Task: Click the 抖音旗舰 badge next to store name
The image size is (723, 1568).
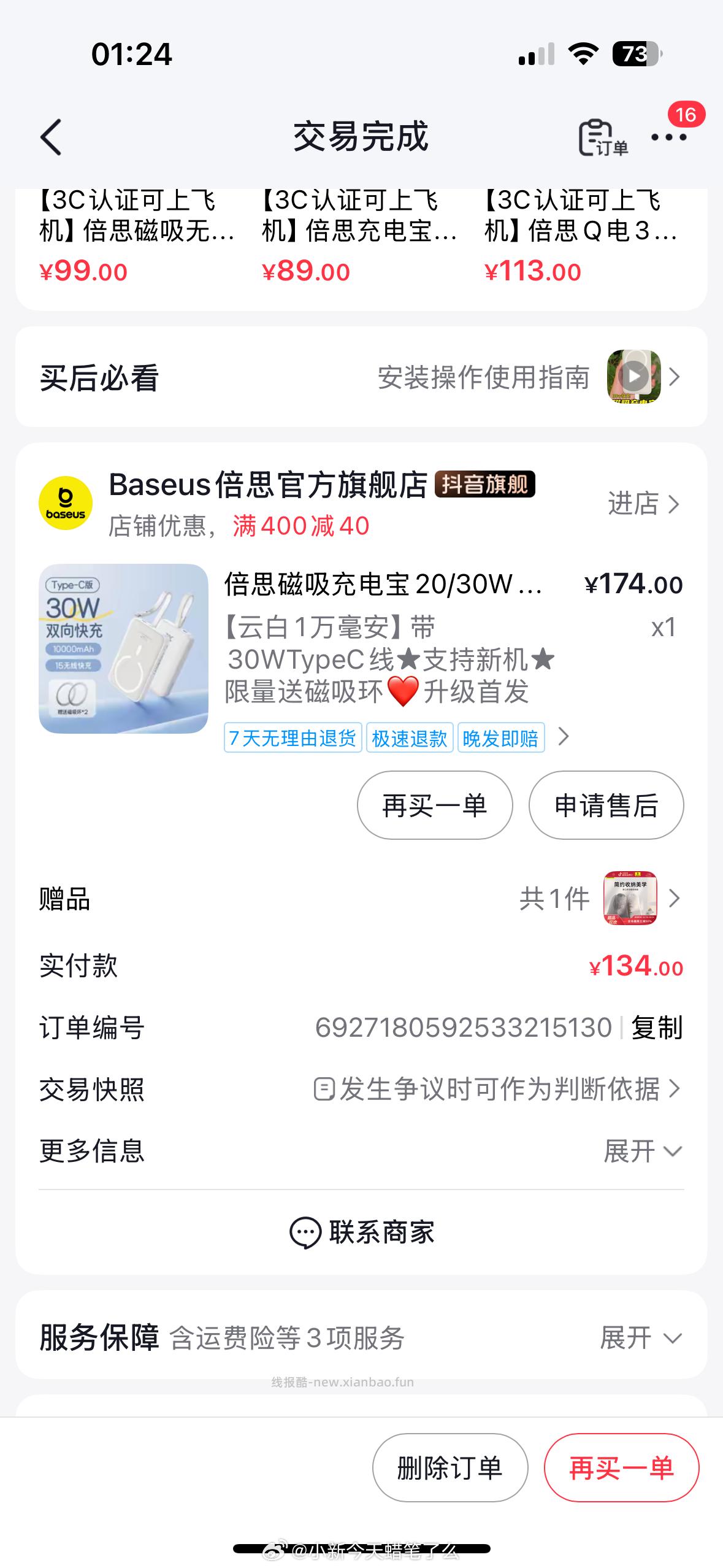Action: (486, 485)
